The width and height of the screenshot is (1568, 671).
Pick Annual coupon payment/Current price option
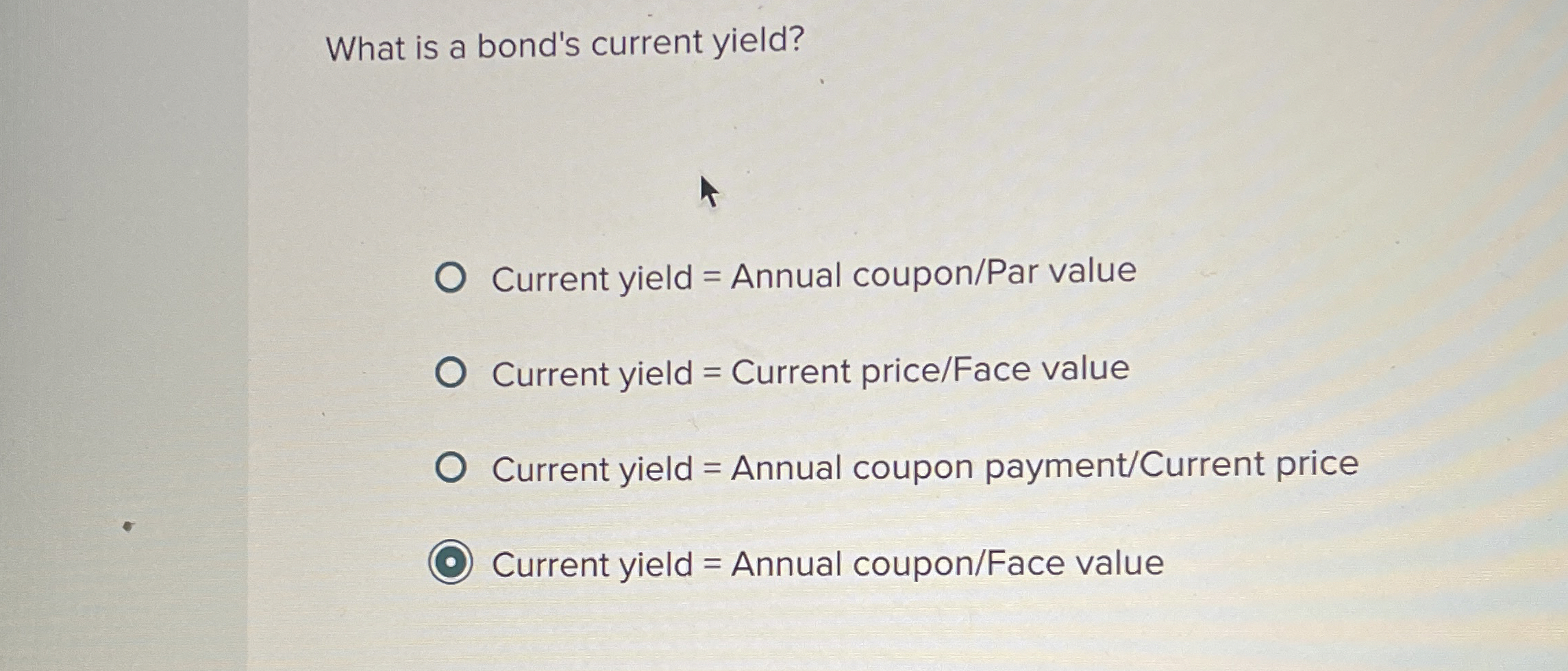coord(450,468)
